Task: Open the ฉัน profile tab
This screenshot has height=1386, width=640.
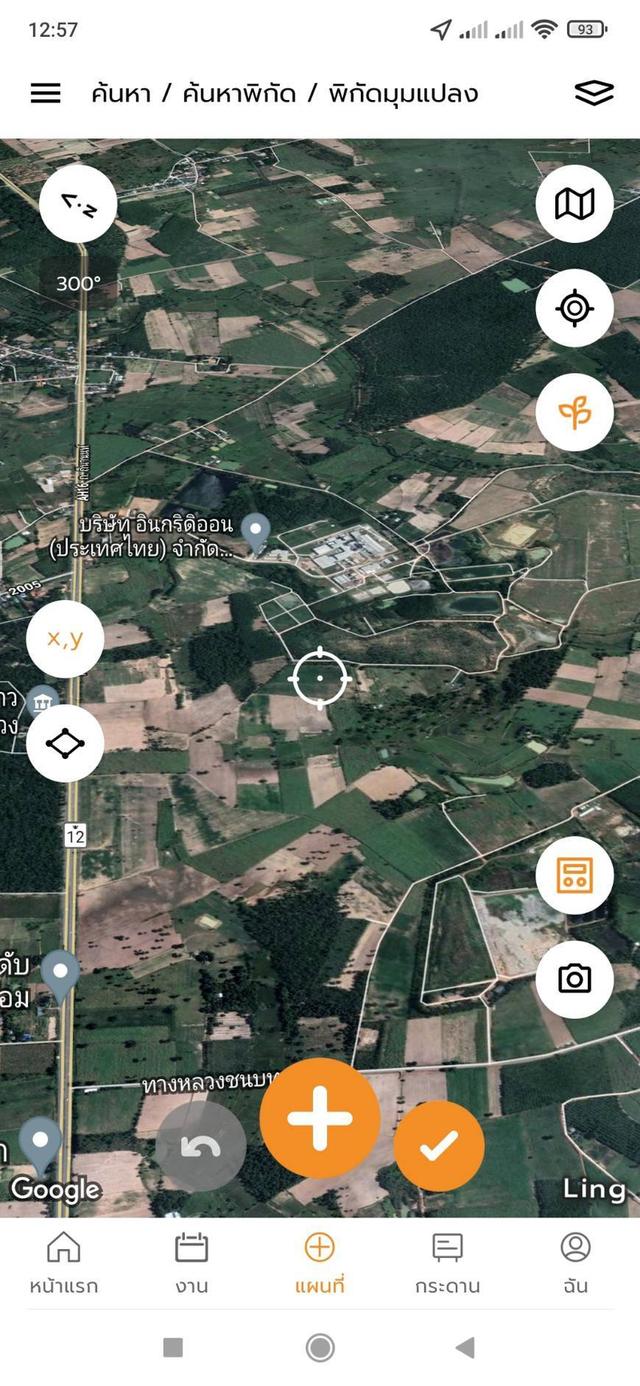Action: (x=575, y=1263)
